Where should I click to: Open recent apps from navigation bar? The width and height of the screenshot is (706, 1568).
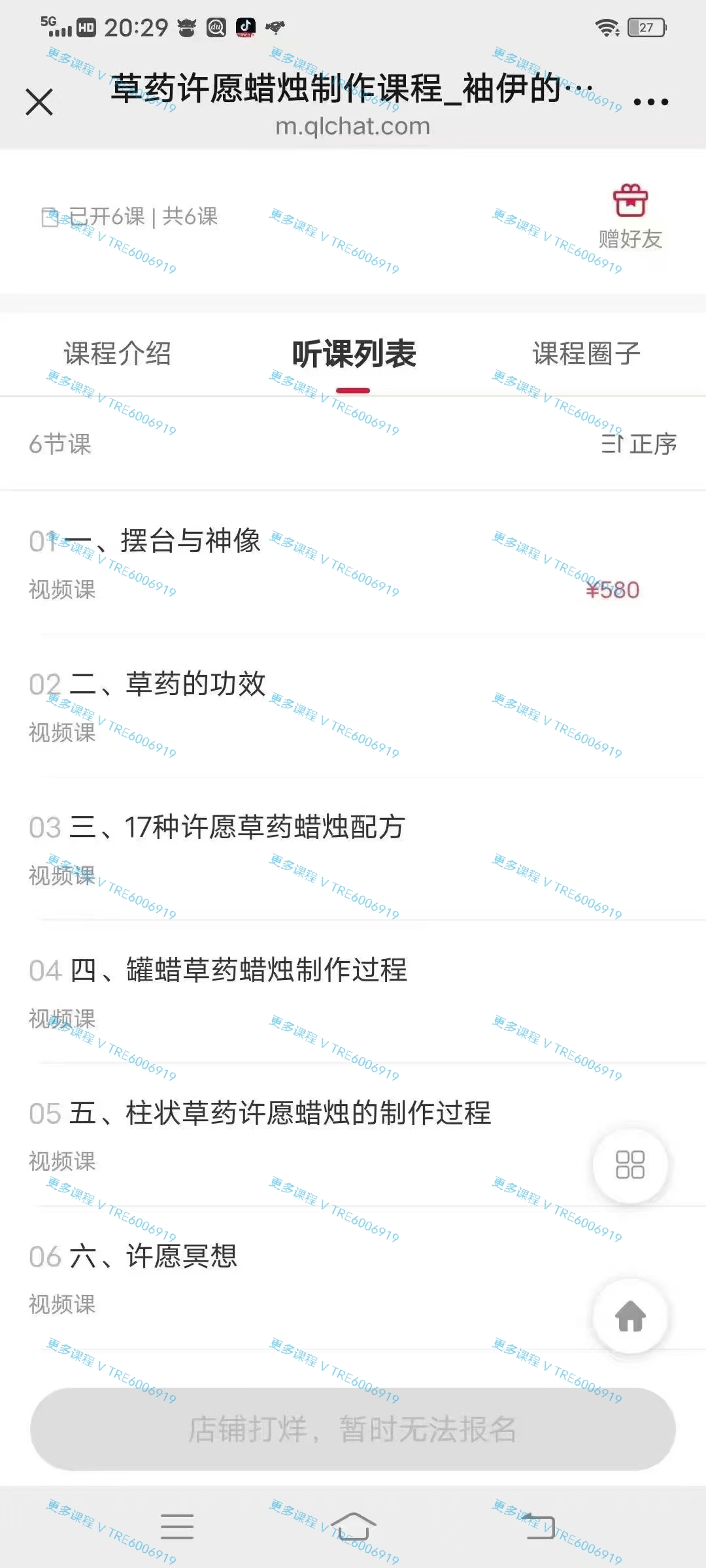(177, 1526)
